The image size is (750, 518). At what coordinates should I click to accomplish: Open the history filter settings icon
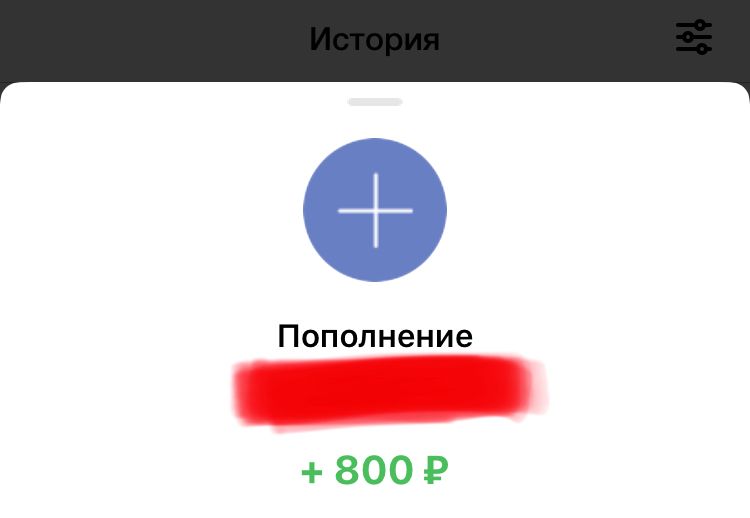693,38
